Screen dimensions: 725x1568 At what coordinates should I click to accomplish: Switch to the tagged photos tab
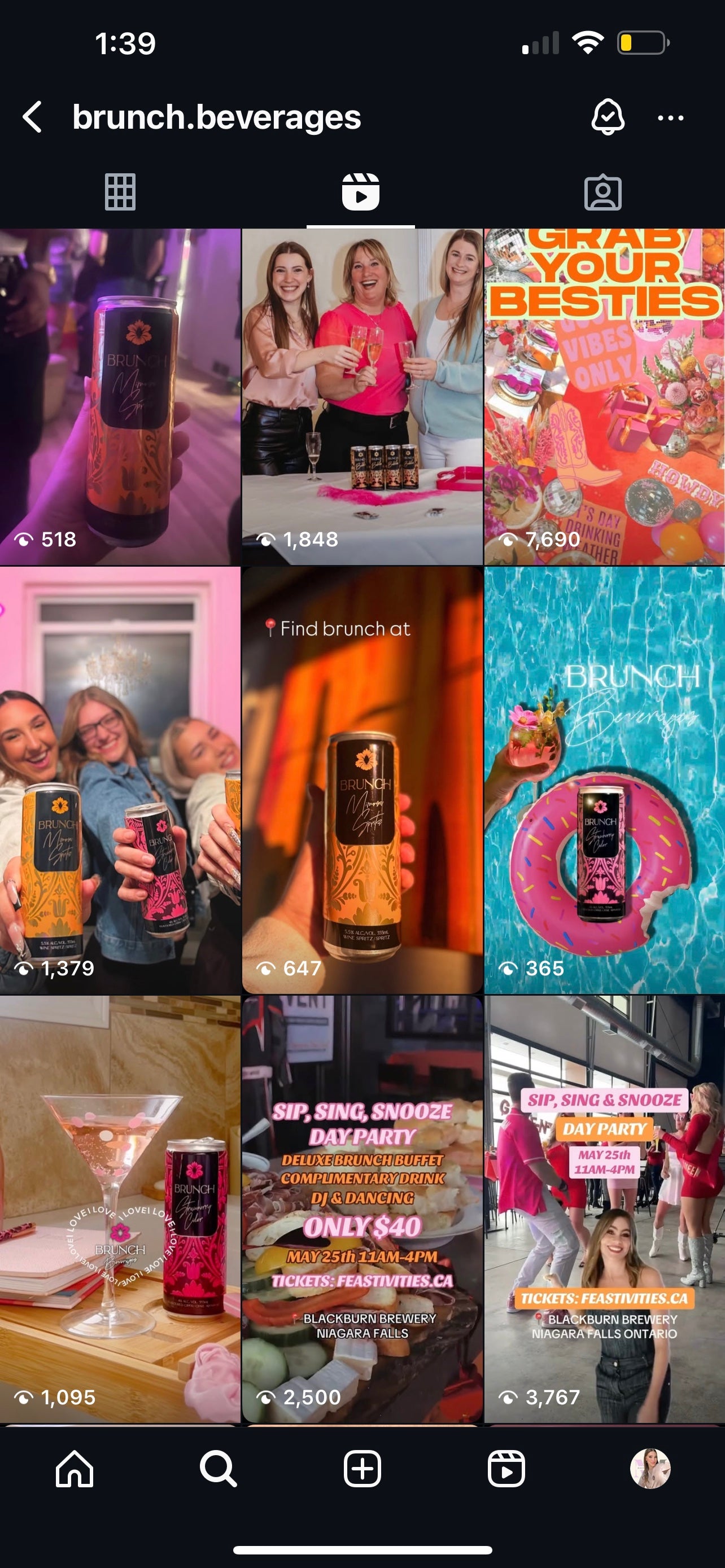602,192
